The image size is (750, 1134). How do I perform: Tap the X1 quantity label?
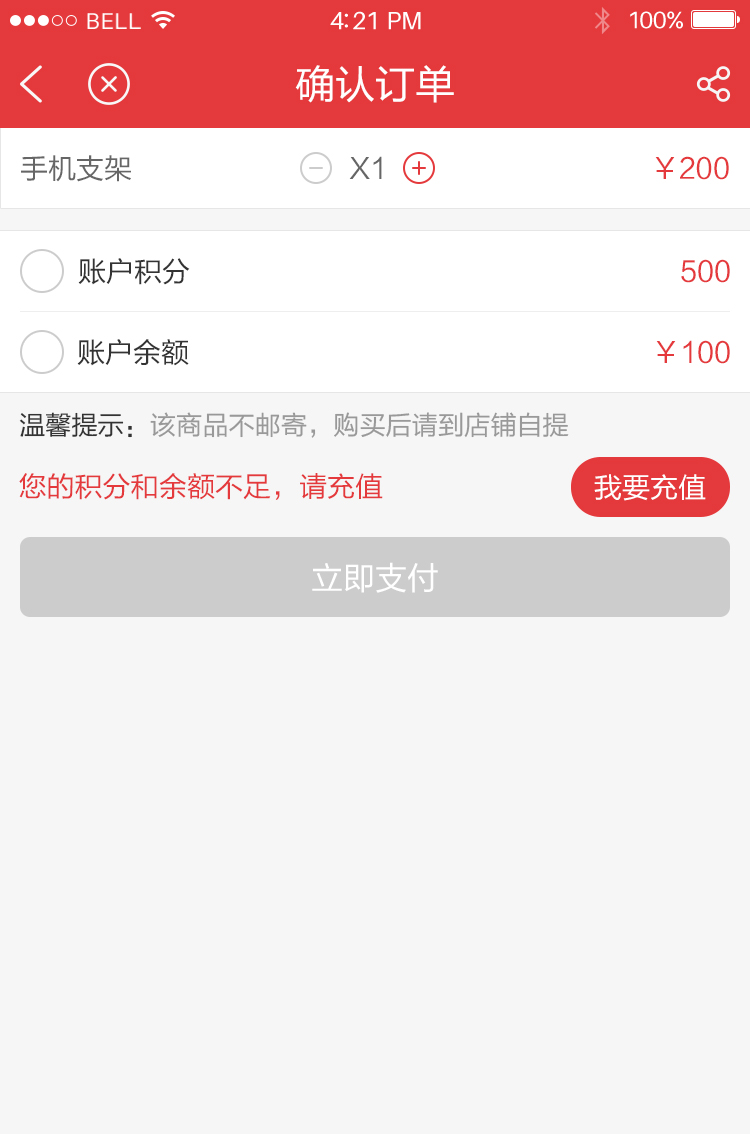pyautogui.click(x=368, y=168)
